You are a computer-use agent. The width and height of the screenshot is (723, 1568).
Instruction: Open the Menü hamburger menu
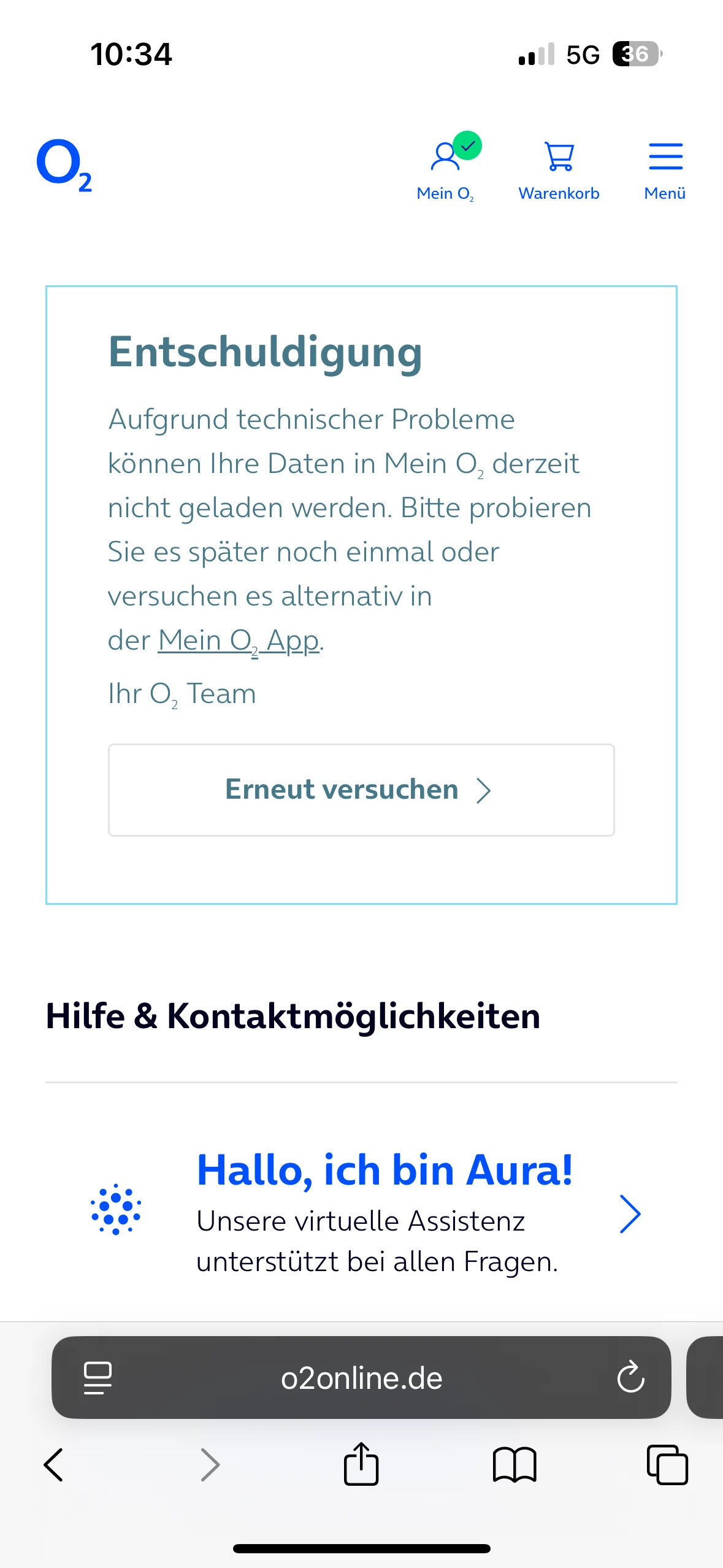point(665,167)
